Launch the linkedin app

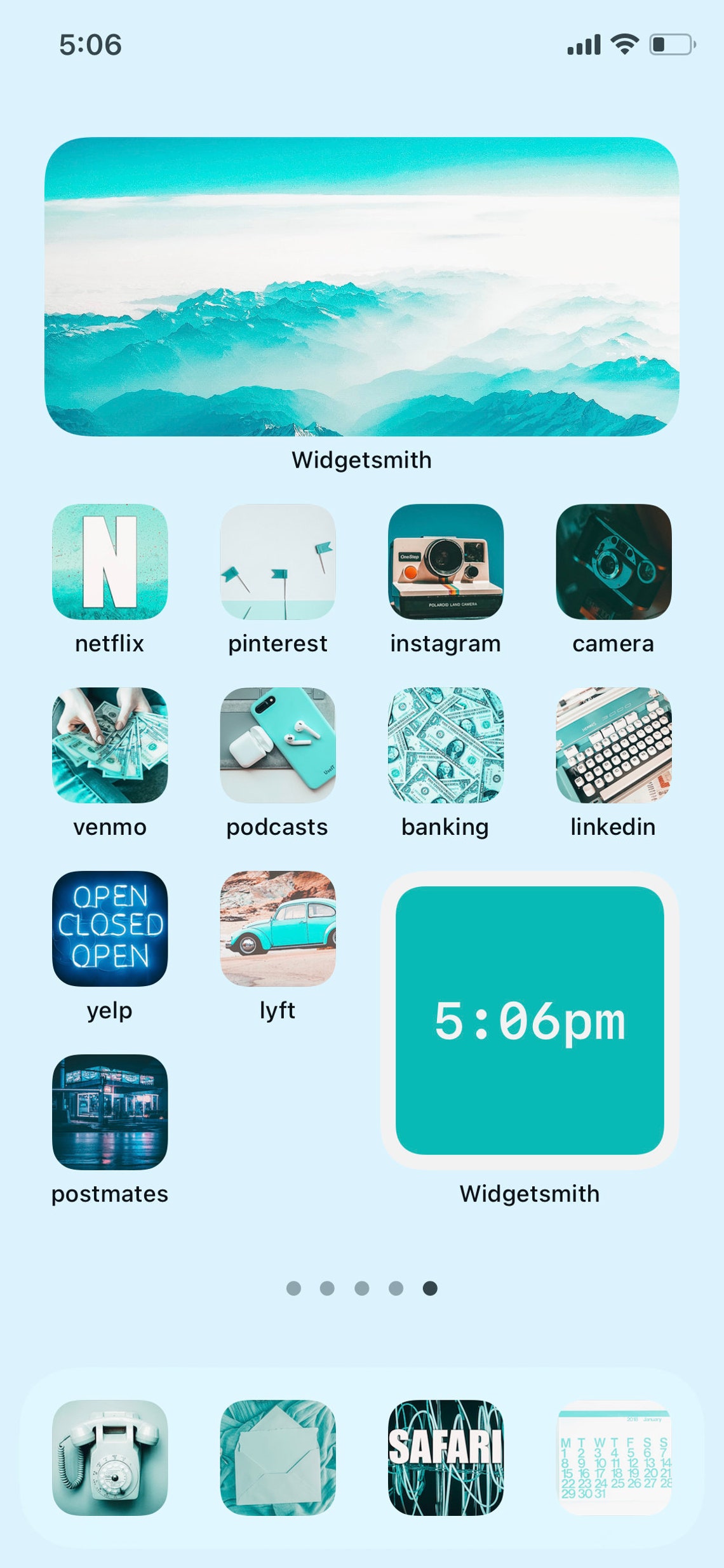pyautogui.click(x=613, y=745)
